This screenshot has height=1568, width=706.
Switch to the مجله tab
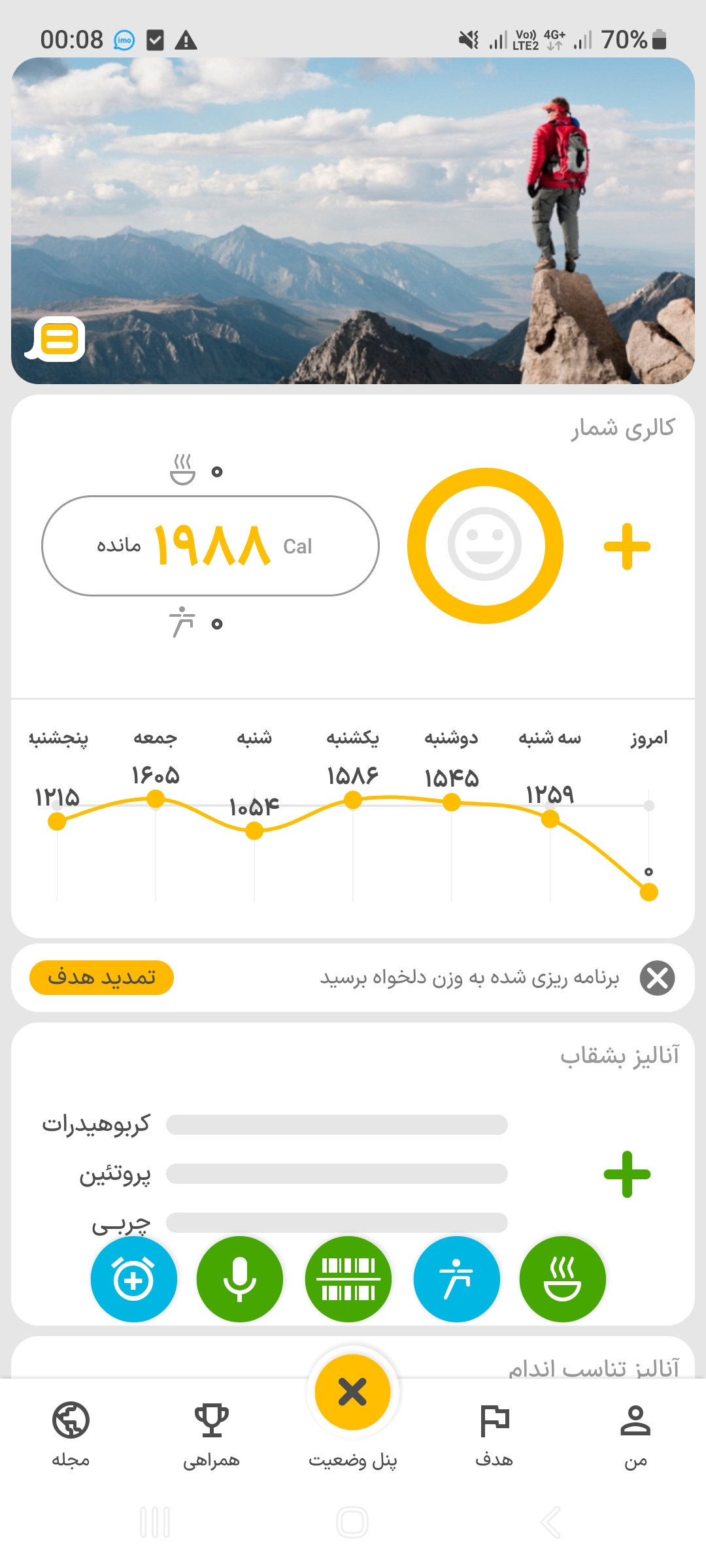point(71,1433)
